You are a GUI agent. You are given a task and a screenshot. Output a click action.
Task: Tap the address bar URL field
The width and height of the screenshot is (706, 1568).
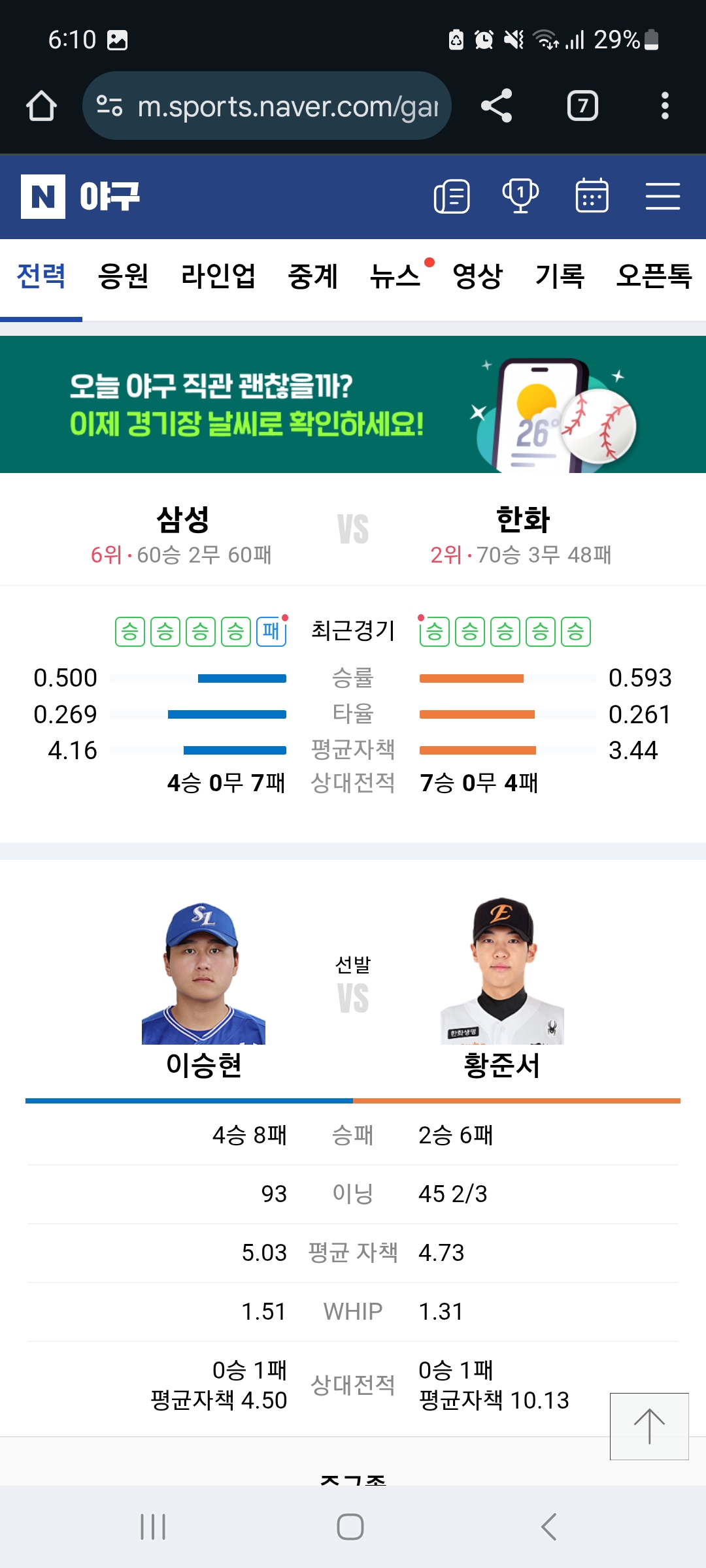click(x=267, y=106)
